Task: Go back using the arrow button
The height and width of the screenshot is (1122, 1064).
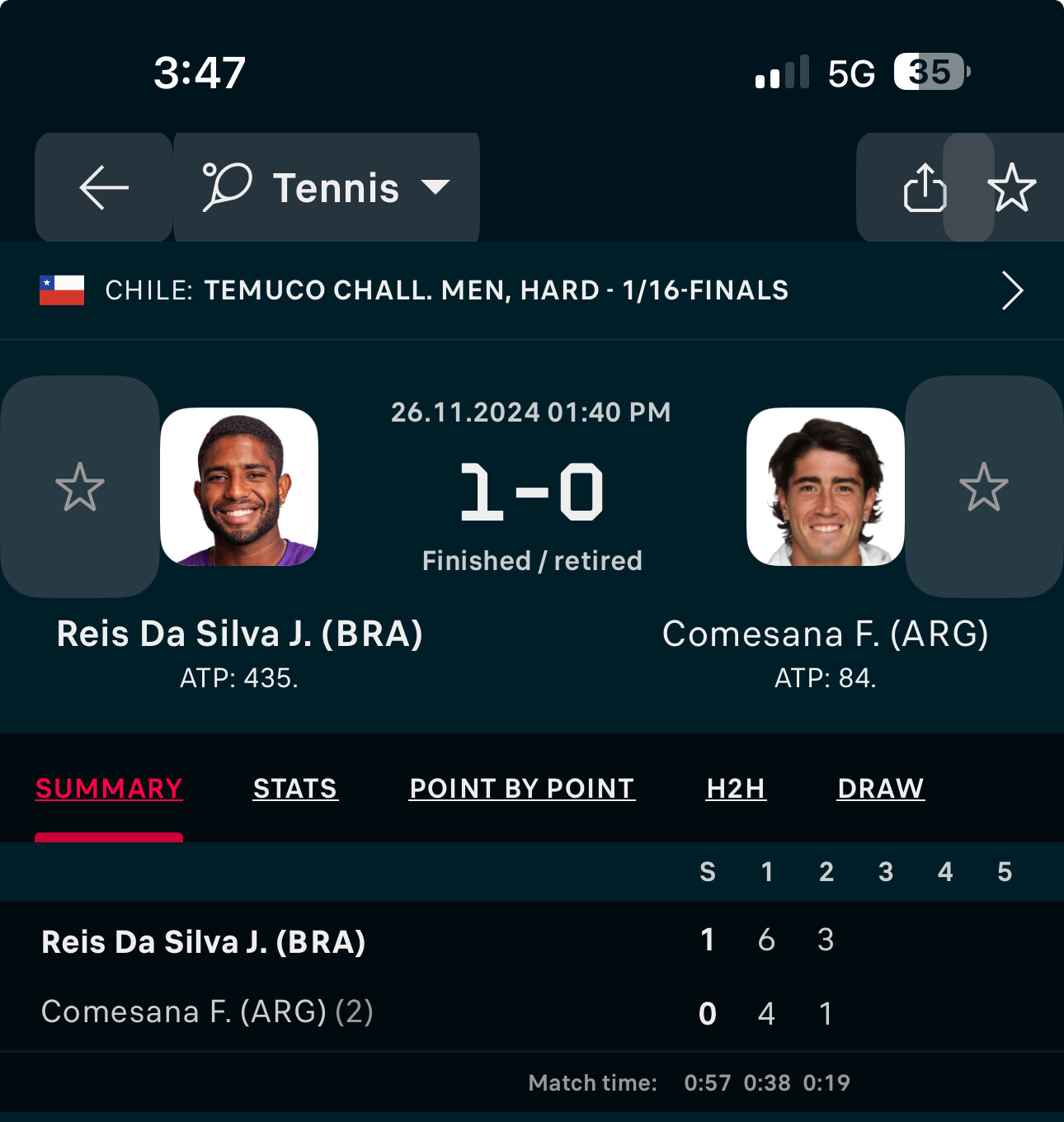Action: [104, 187]
